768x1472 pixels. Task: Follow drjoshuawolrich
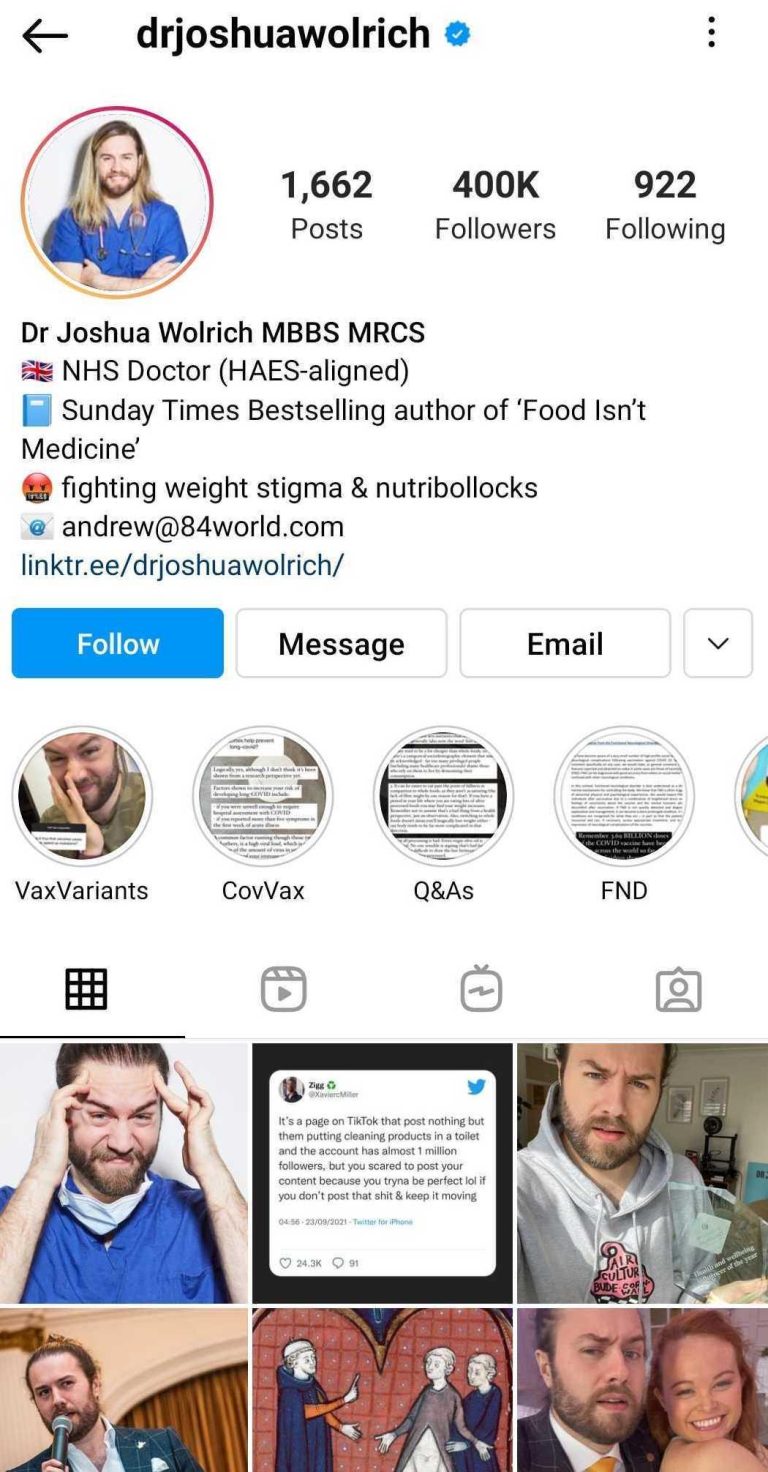click(x=118, y=643)
